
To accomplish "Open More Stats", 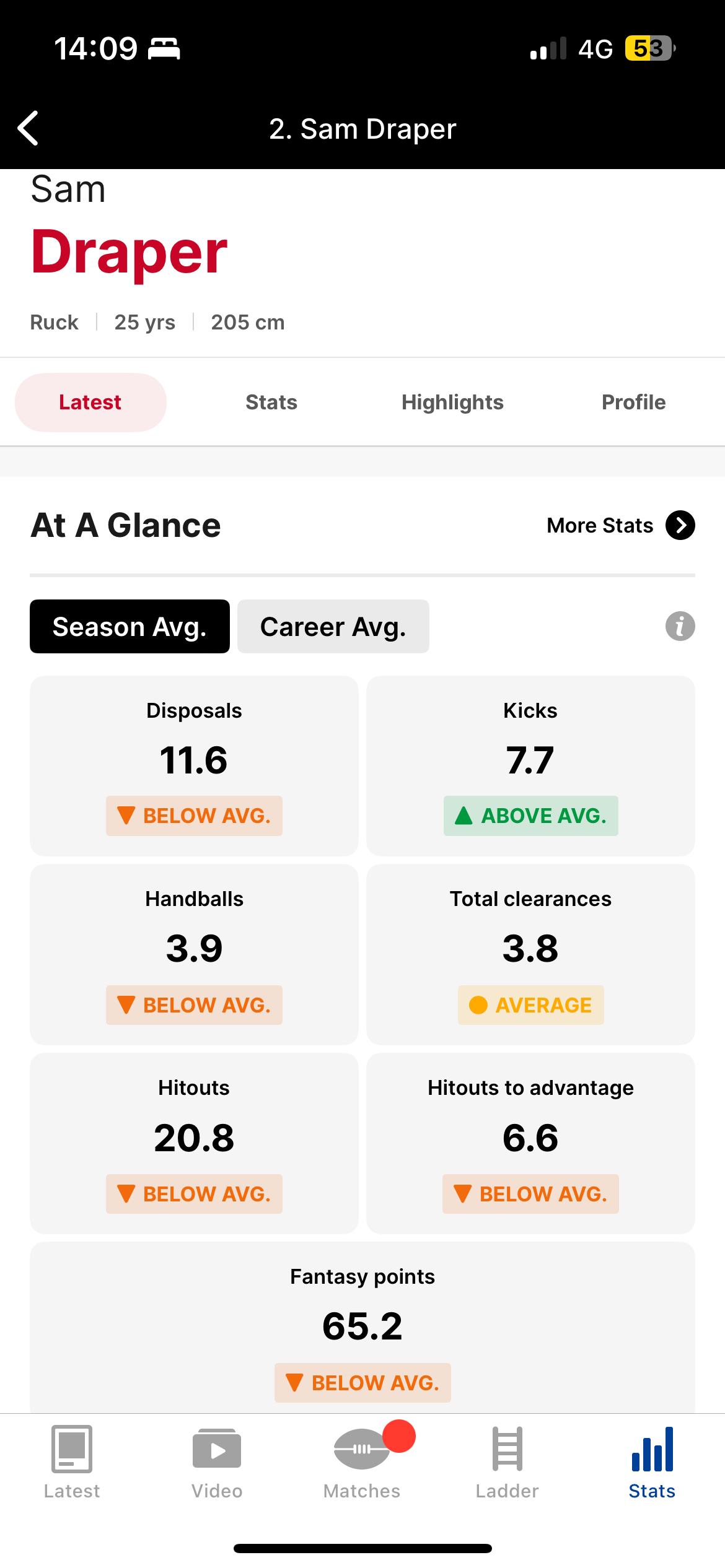I will [x=621, y=525].
